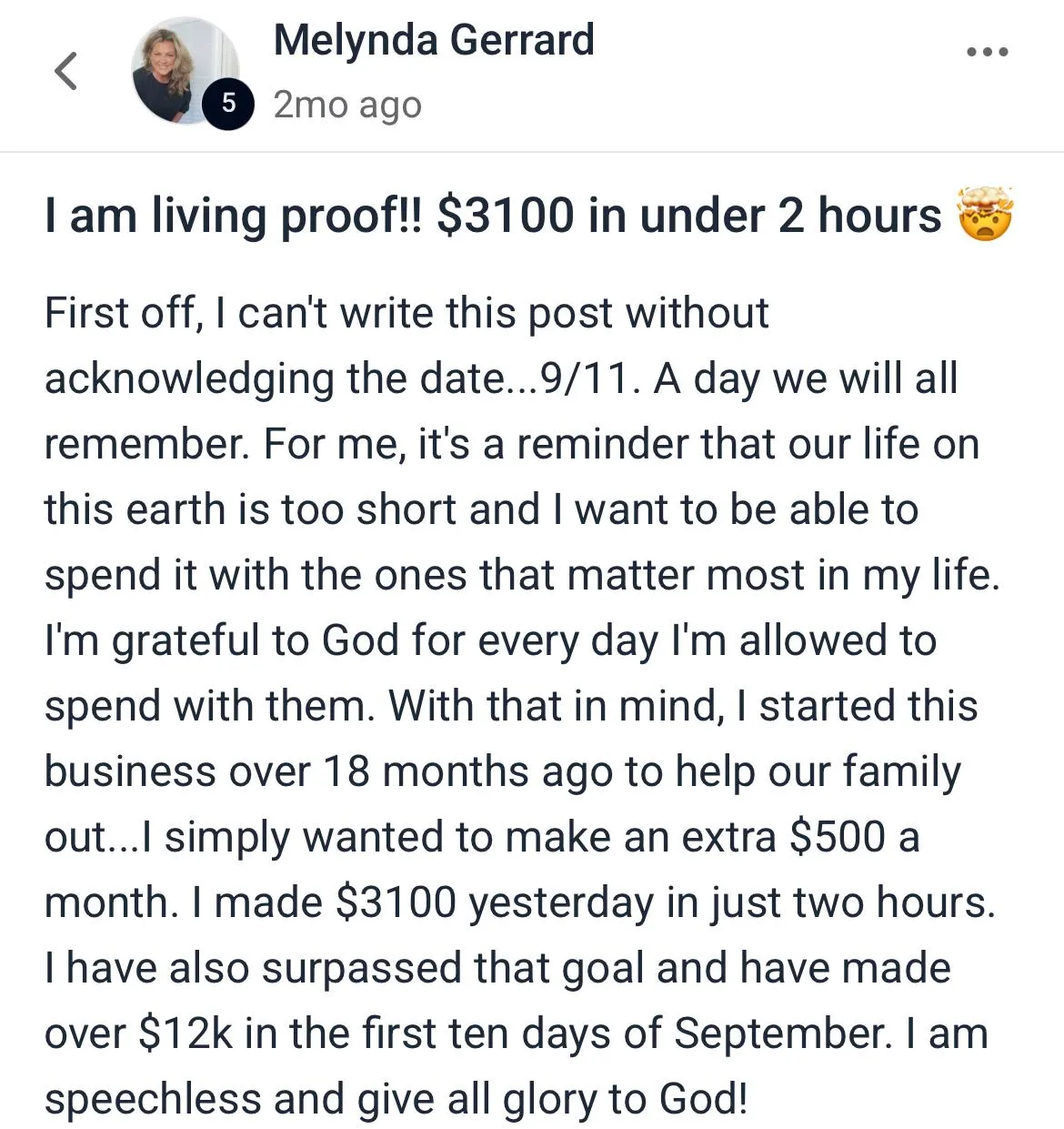Open the three-dot overflow menu
Screen dimensions: 1064x1129
tap(987, 52)
